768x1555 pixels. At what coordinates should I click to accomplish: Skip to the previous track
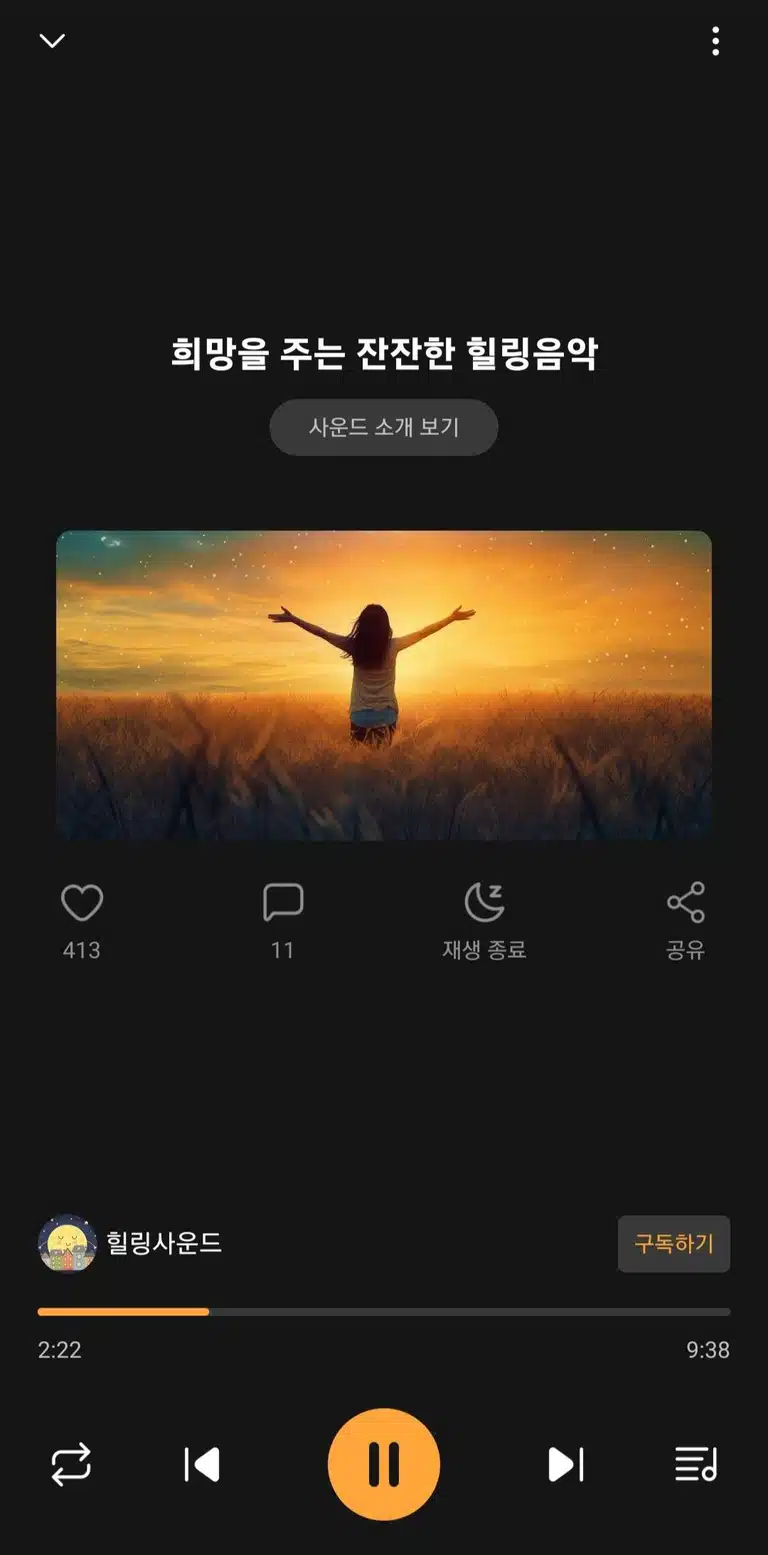202,1465
